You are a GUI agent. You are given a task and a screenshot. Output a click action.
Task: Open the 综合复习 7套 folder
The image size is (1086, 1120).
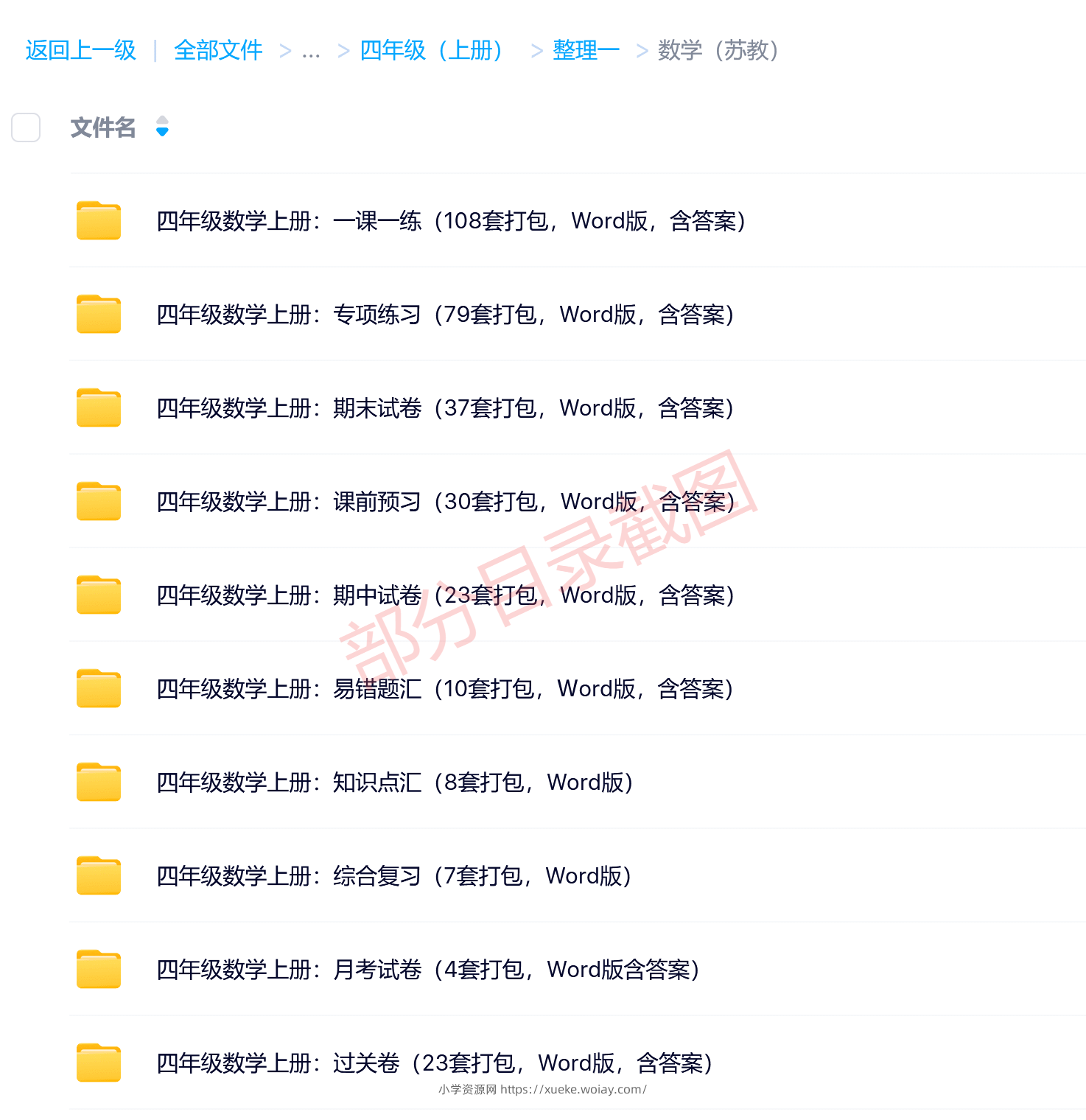[394, 876]
